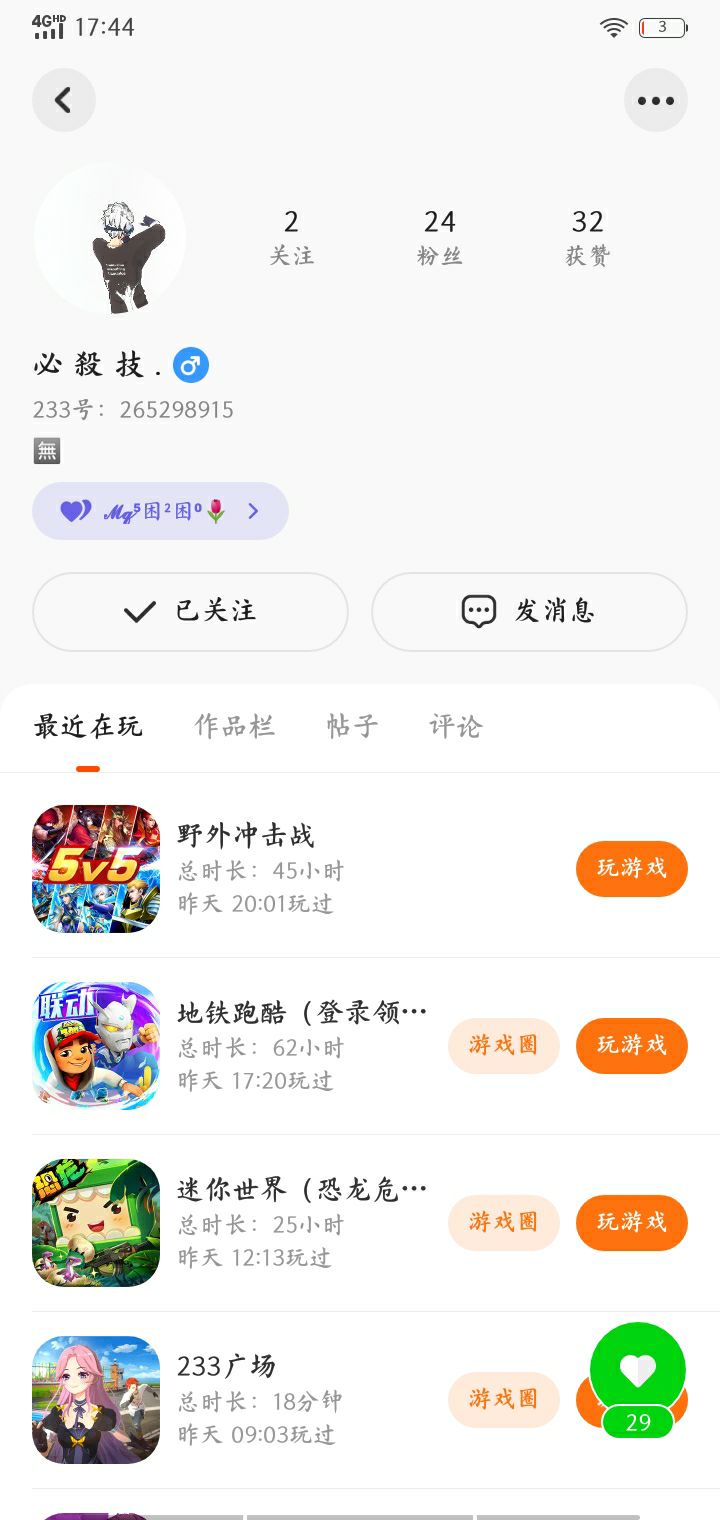Switch to the 作品栏 tab
This screenshot has width=720, height=1520.
234,726
